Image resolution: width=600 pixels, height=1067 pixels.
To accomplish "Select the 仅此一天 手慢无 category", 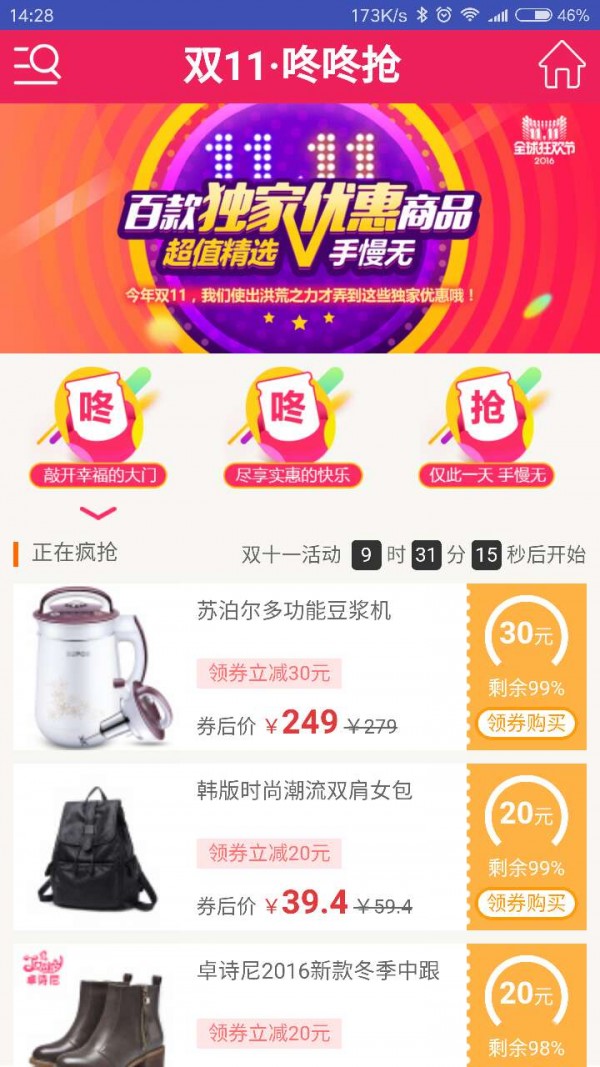I will [x=489, y=428].
